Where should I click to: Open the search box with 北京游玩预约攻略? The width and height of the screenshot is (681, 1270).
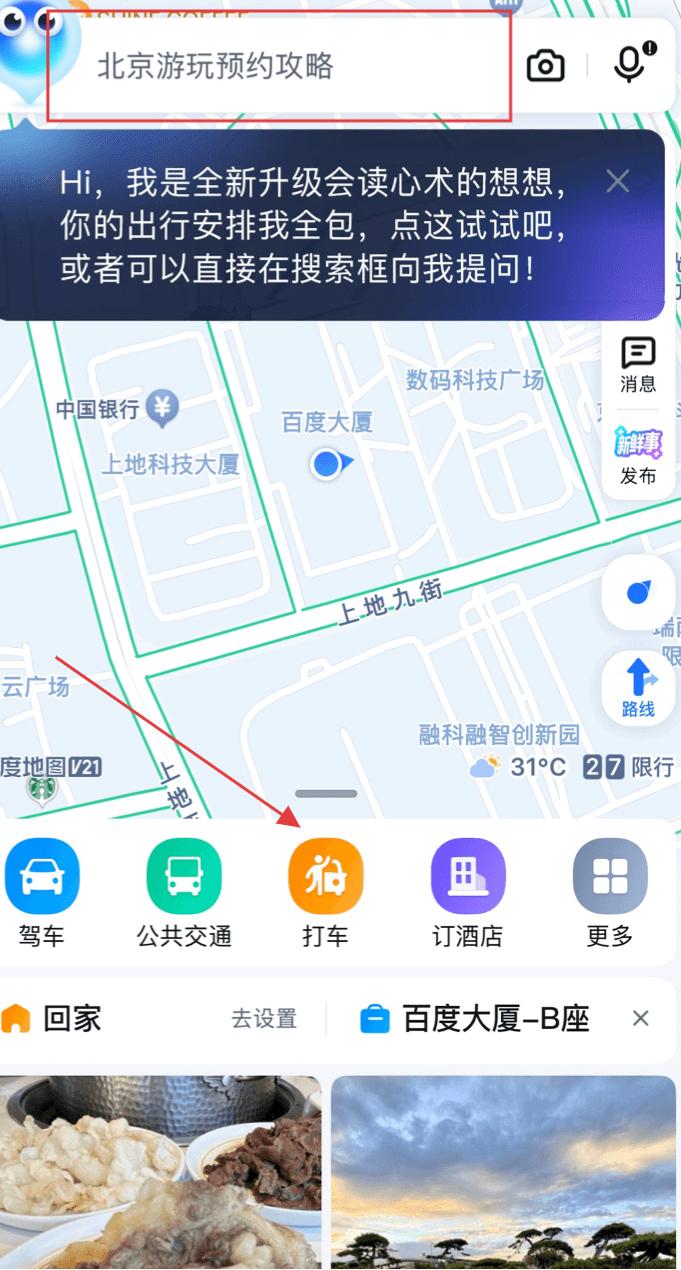coord(280,66)
